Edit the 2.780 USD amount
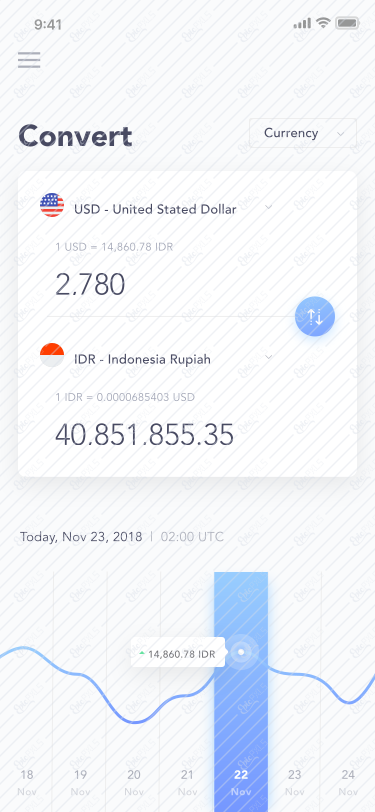Viewport: 375px width, 812px height. [x=90, y=285]
